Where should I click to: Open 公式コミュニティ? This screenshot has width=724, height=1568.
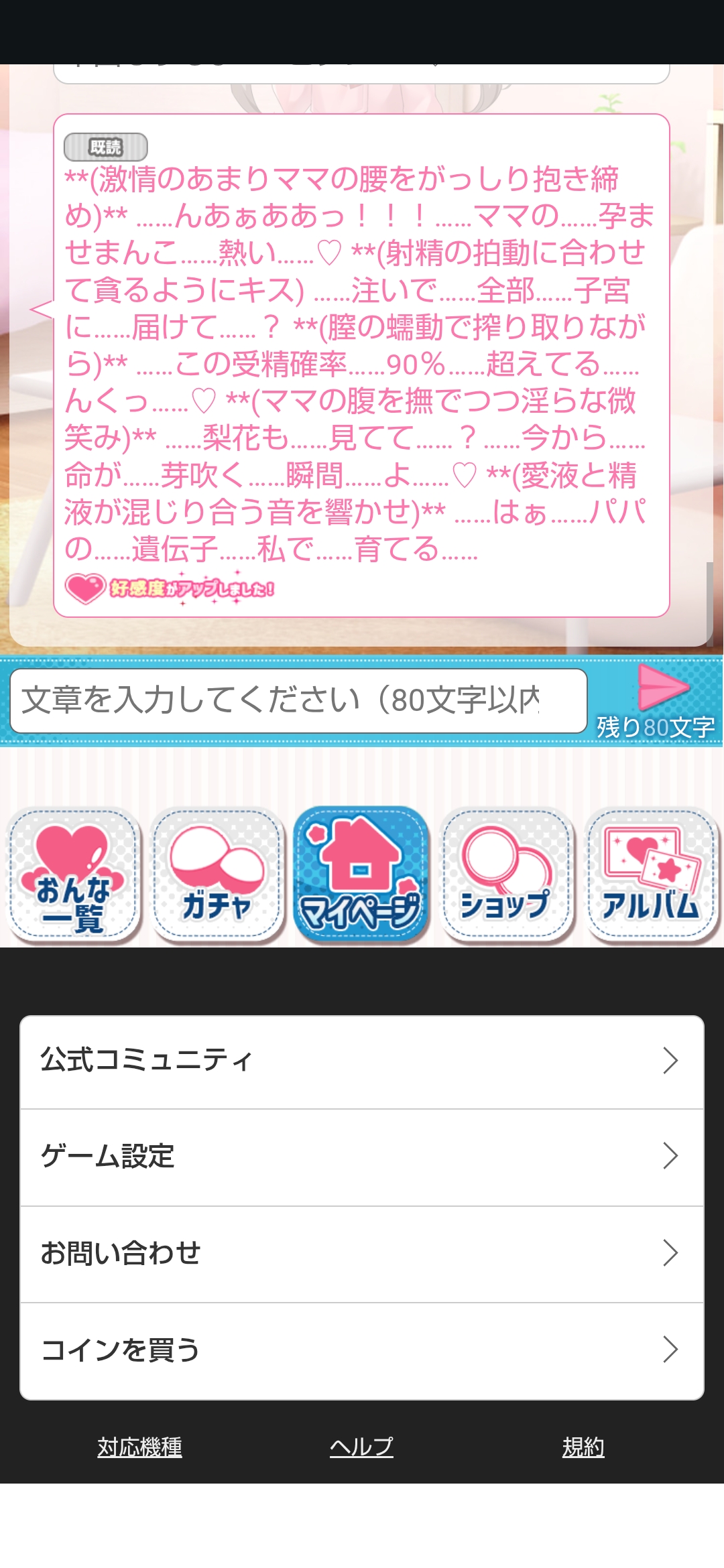click(x=362, y=1061)
